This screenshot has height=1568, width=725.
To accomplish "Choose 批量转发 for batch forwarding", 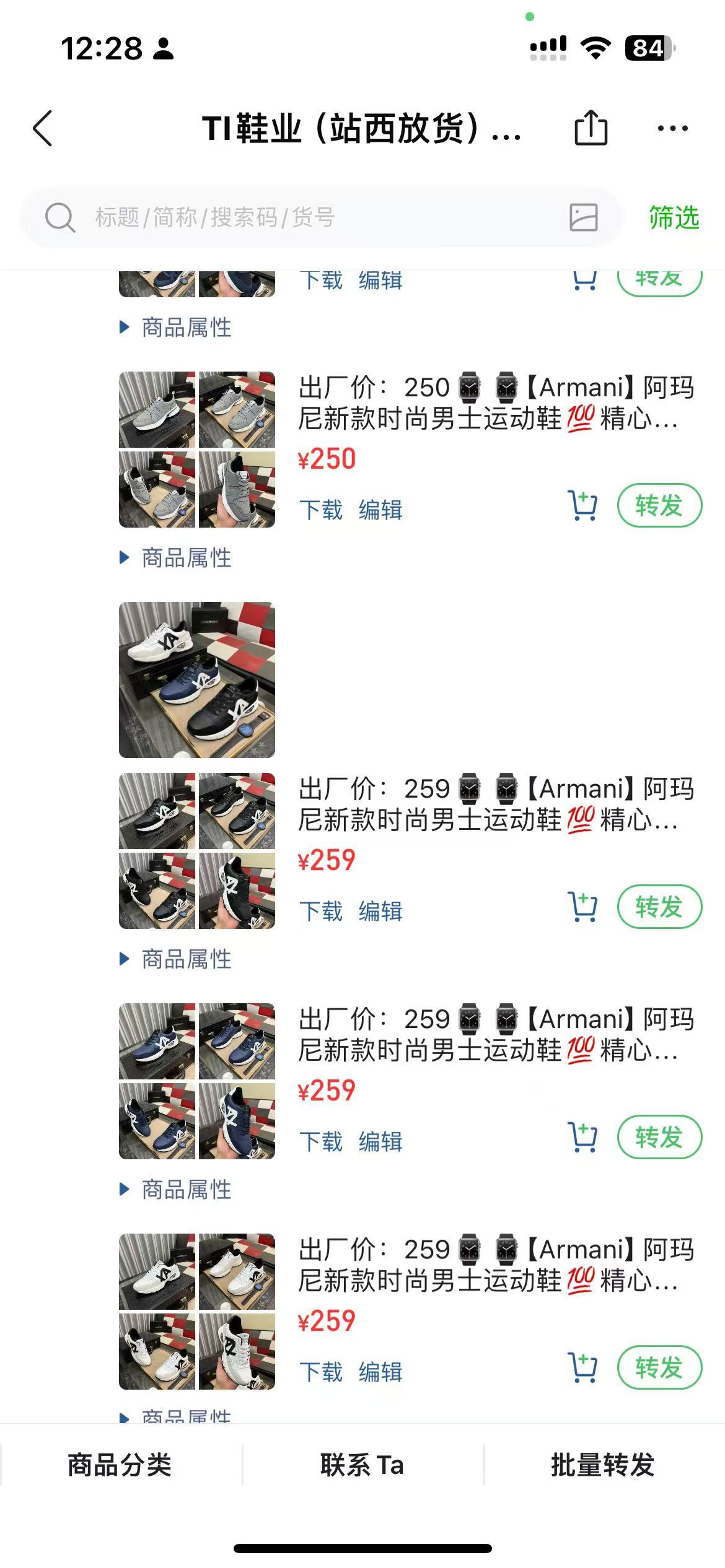I will (x=603, y=1465).
